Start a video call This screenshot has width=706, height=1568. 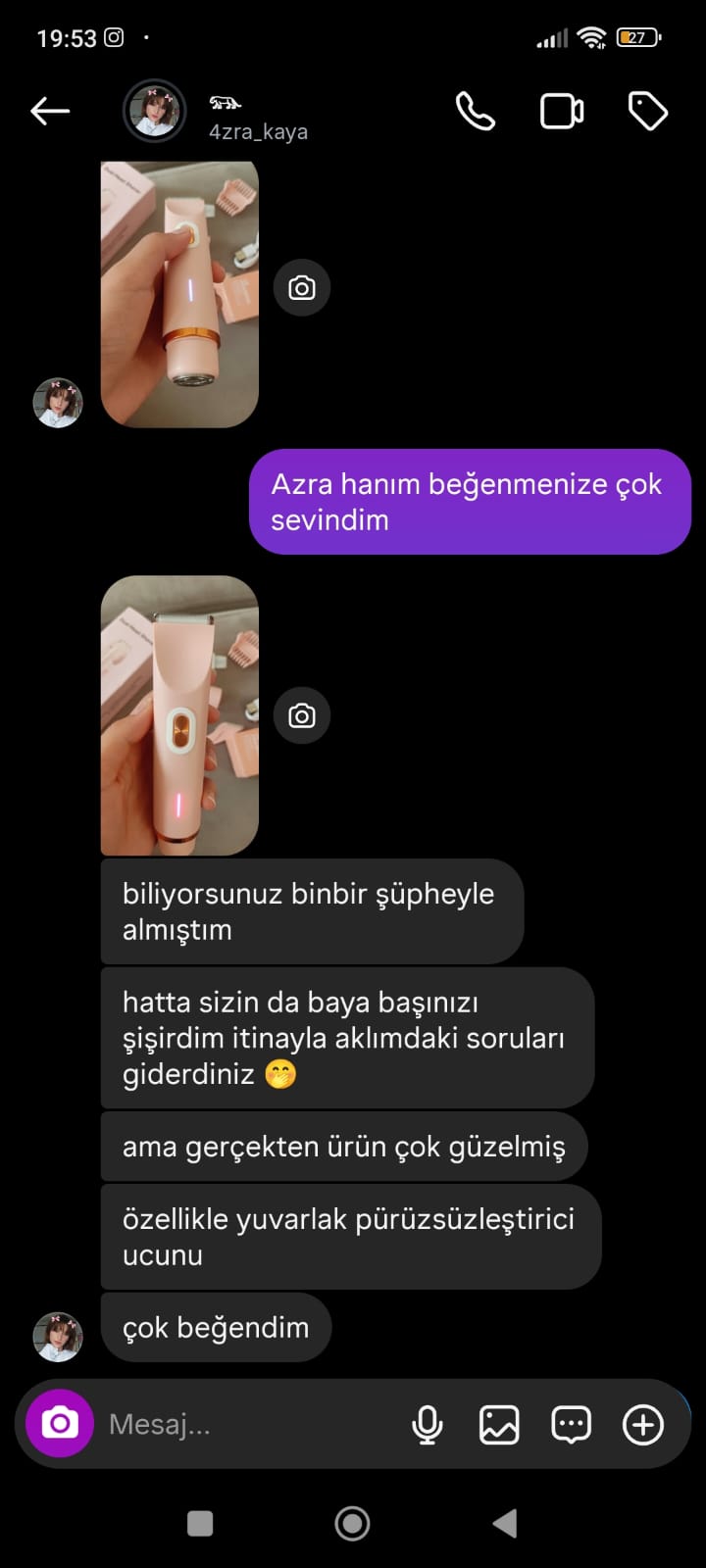(562, 112)
